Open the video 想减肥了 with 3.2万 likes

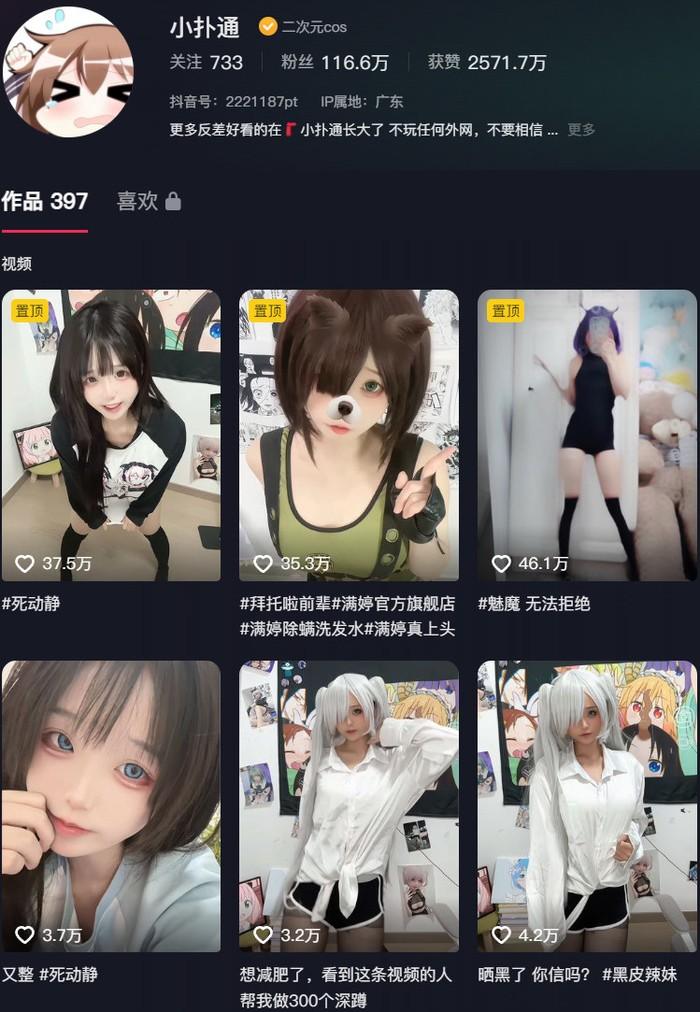(349, 805)
